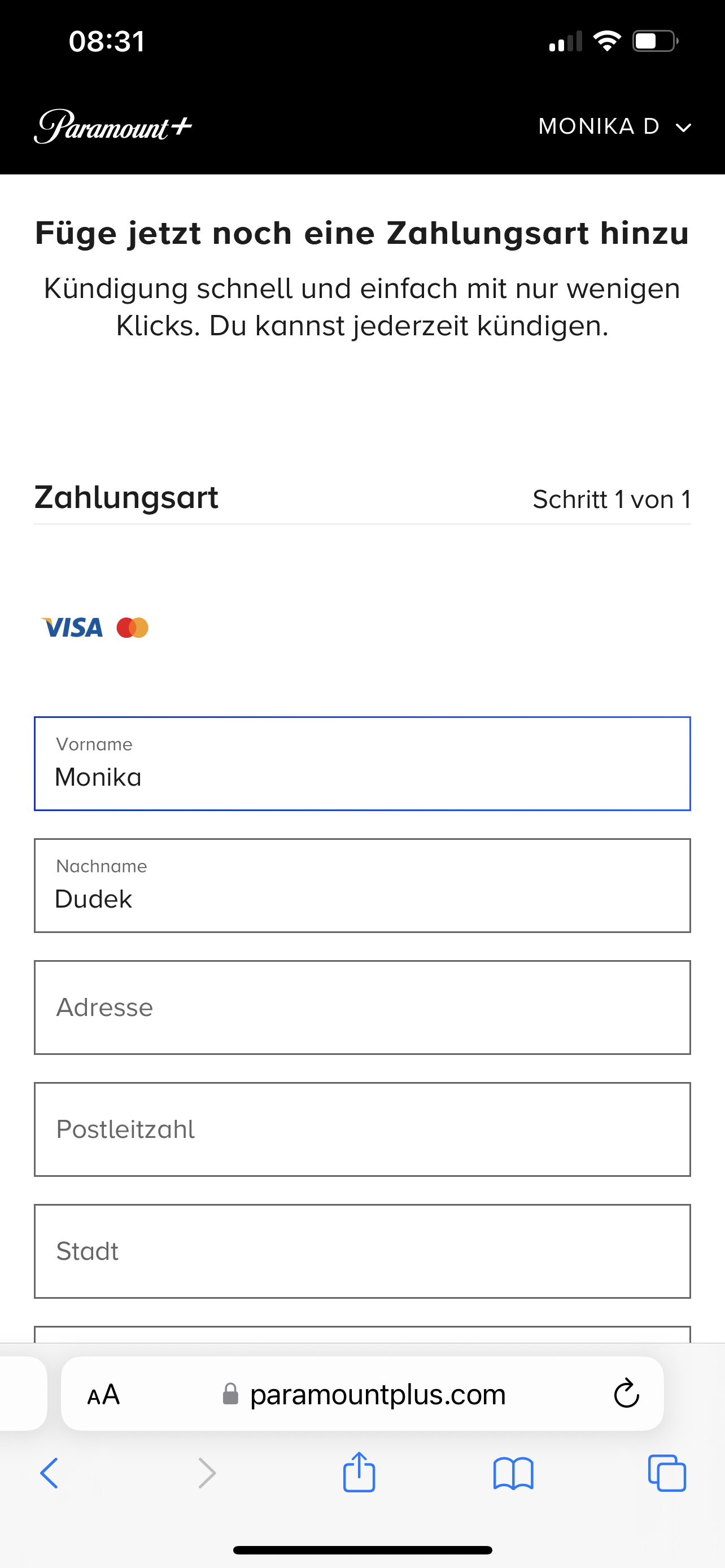
Task: Open the MONIKA D account dropdown
Action: coord(615,126)
